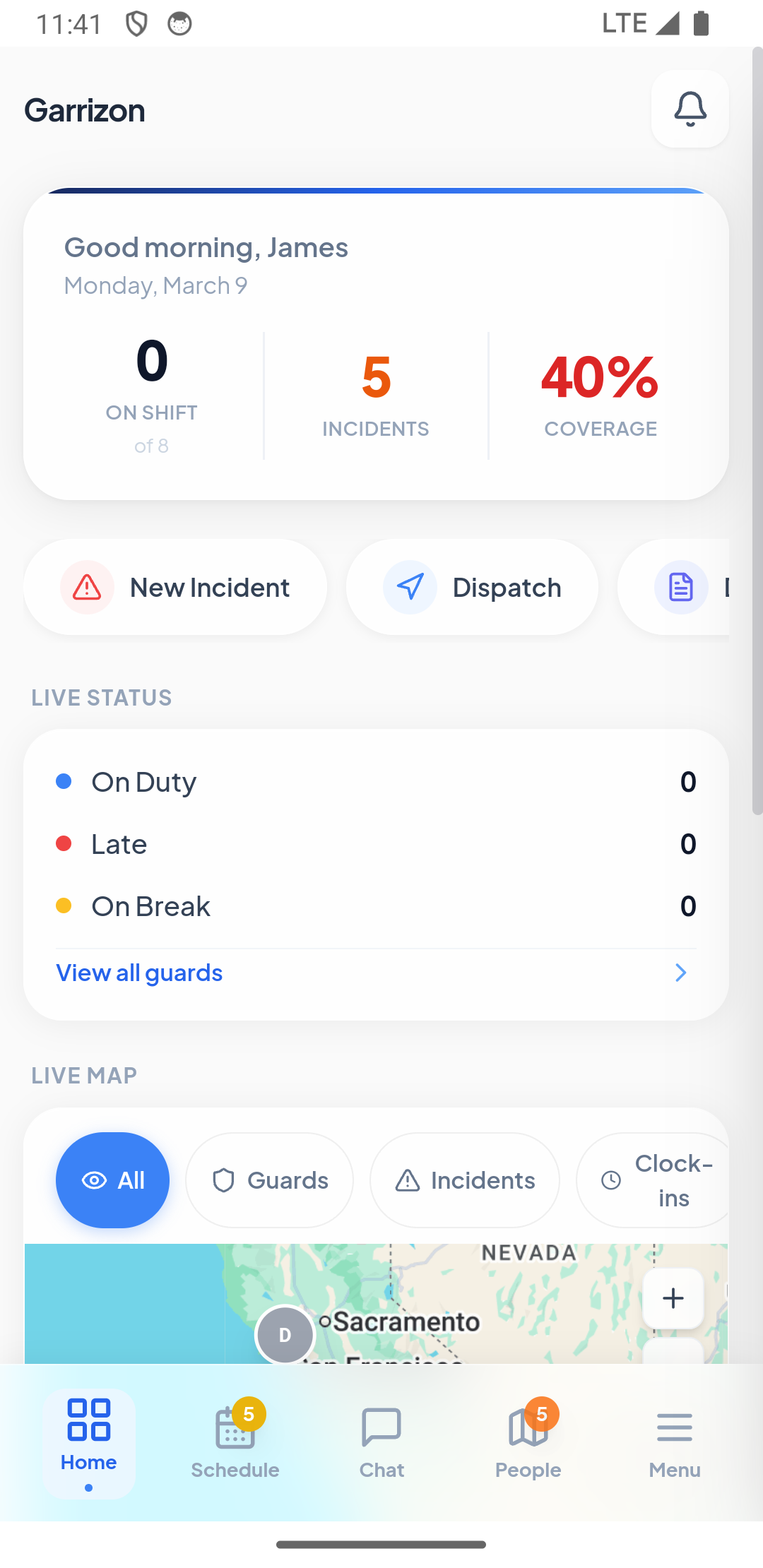Viewport: 763px width, 1568px height.
Task: Switch to the Schedule tab
Action: point(234,1444)
